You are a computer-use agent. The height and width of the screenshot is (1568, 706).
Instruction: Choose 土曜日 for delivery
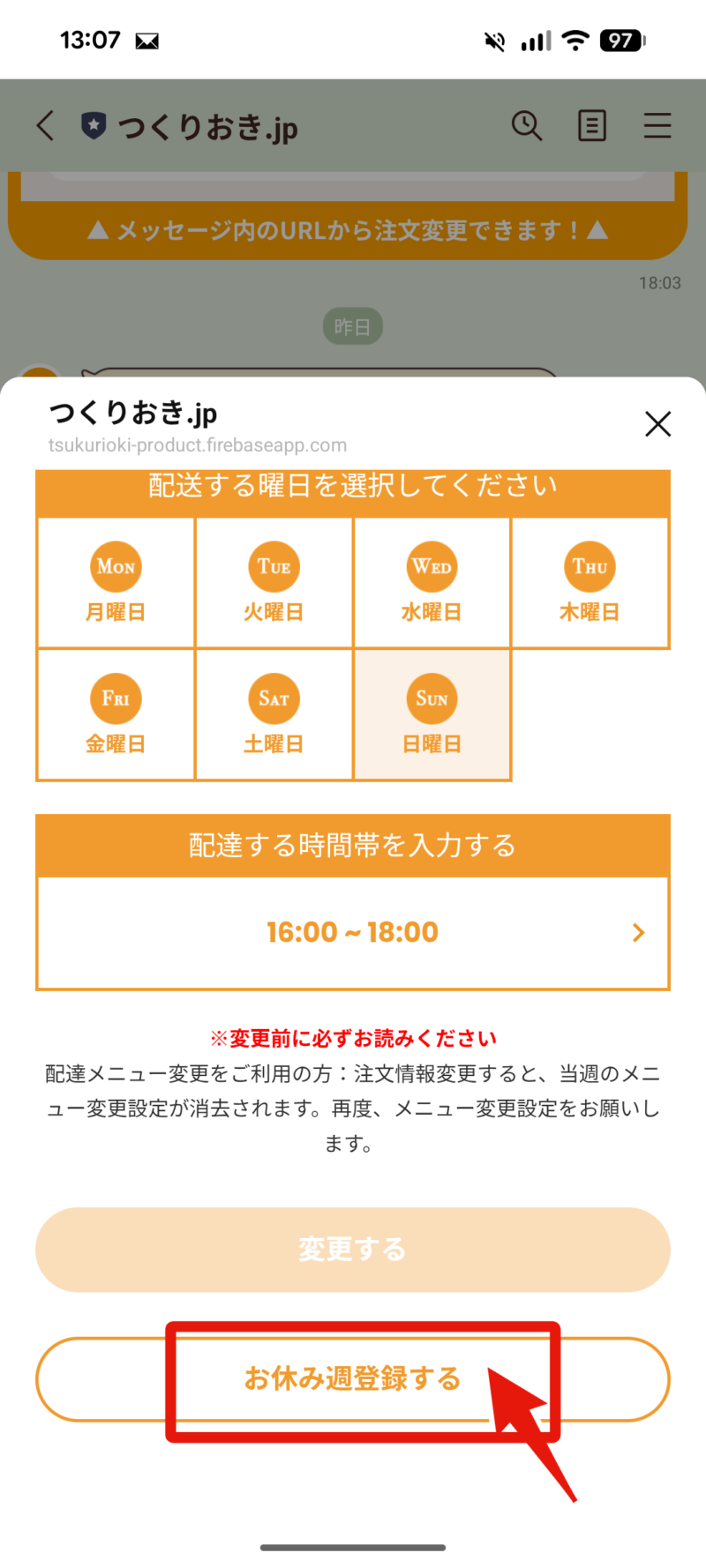tap(274, 715)
